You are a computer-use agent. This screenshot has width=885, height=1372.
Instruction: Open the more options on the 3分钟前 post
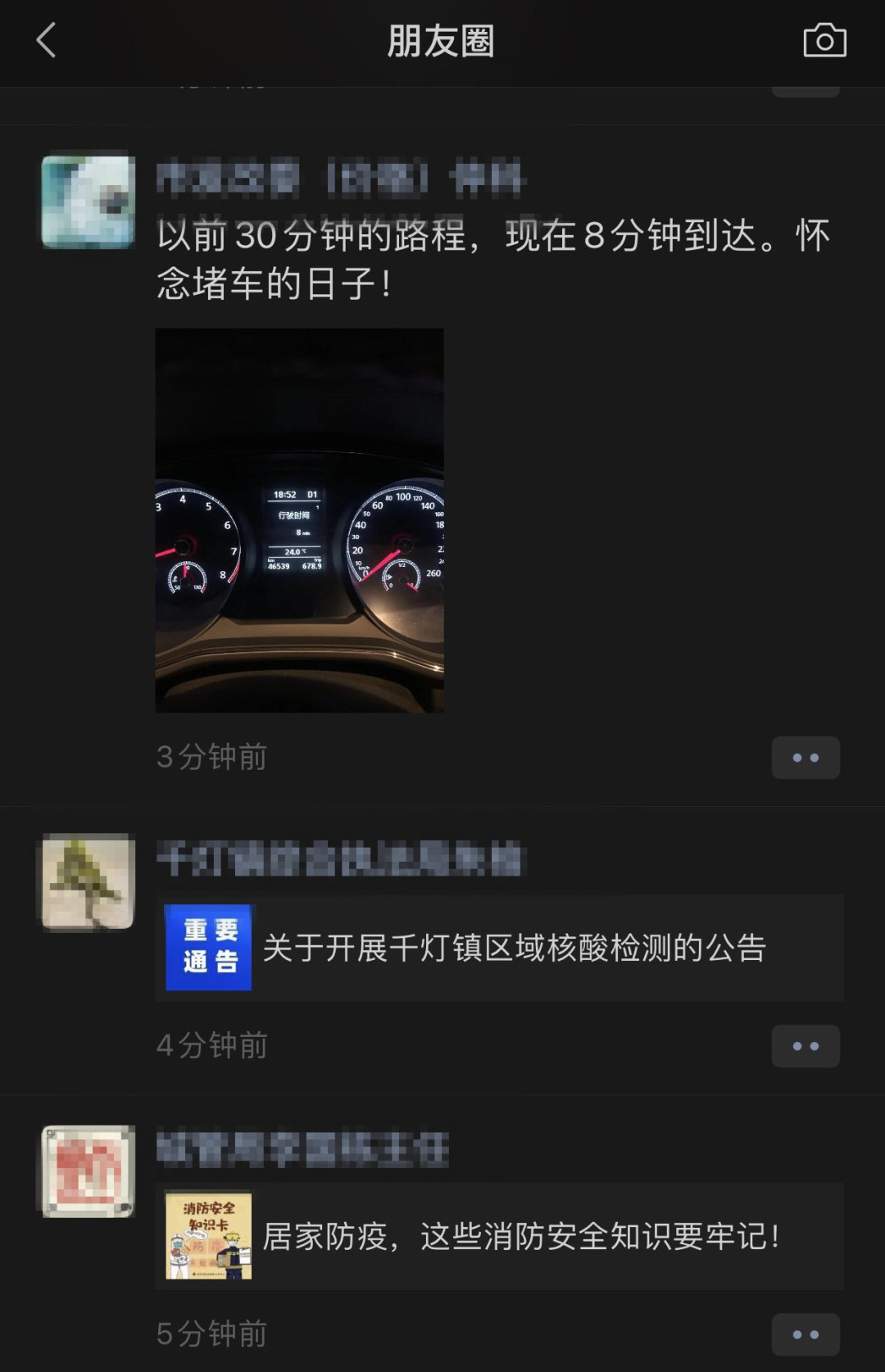coord(806,758)
